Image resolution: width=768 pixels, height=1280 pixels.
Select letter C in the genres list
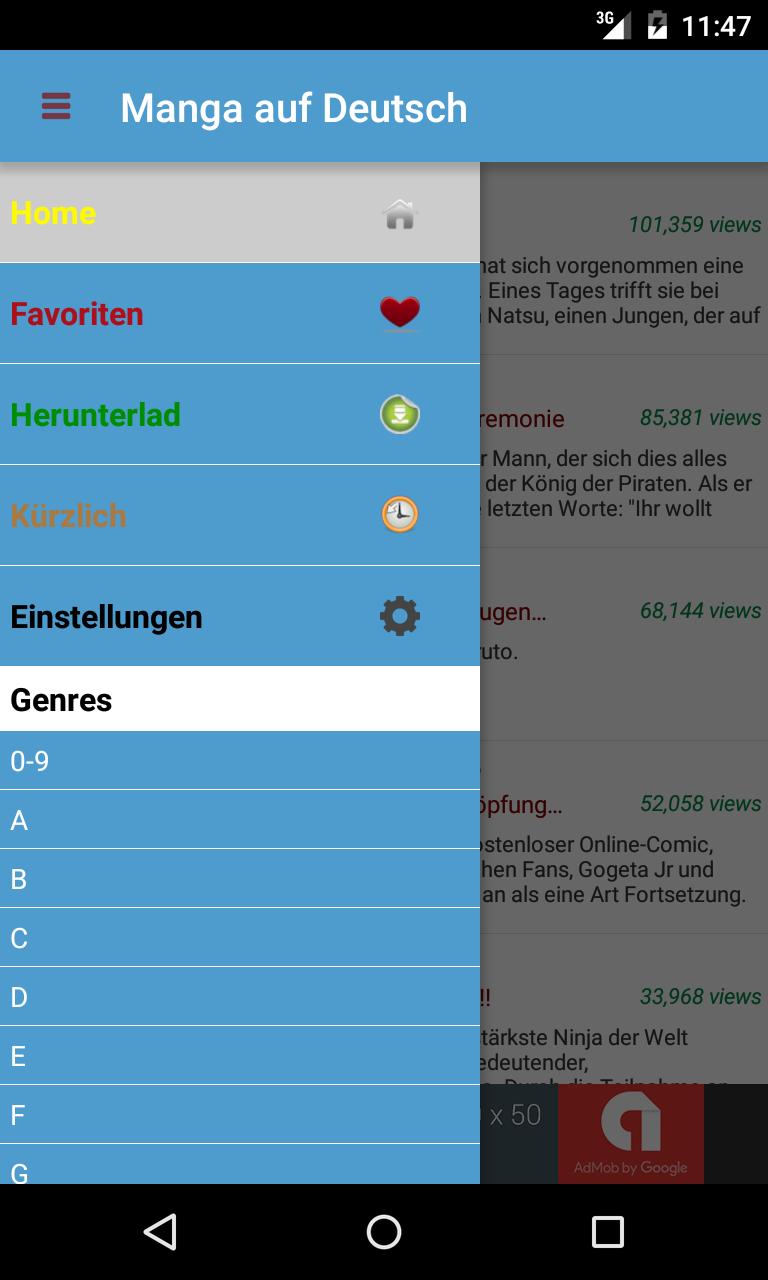click(x=240, y=937)
